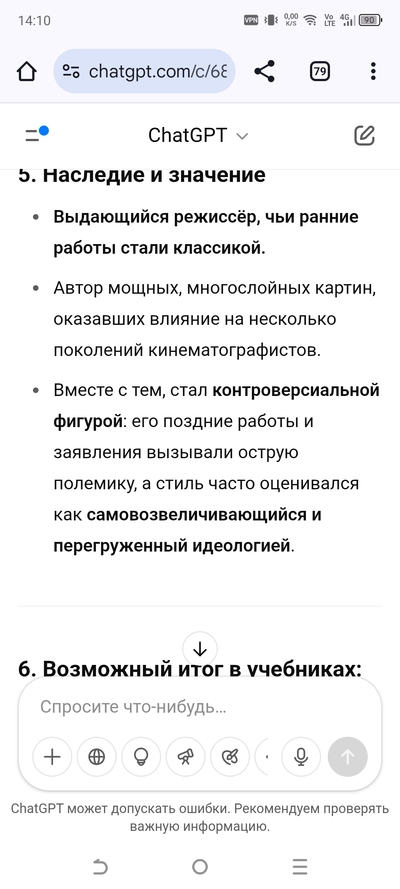Tap the send arrow button

[348, 756]
